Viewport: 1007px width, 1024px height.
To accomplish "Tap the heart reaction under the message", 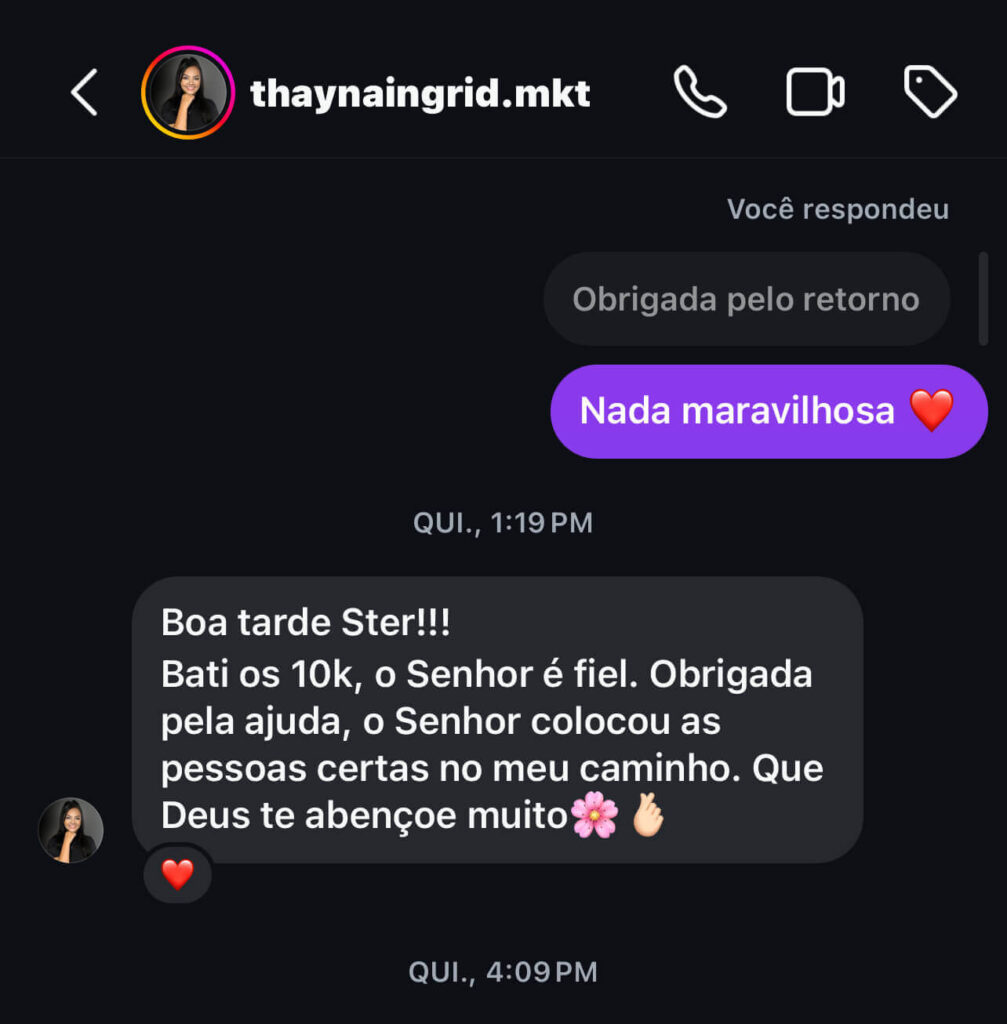I will 178,874.
